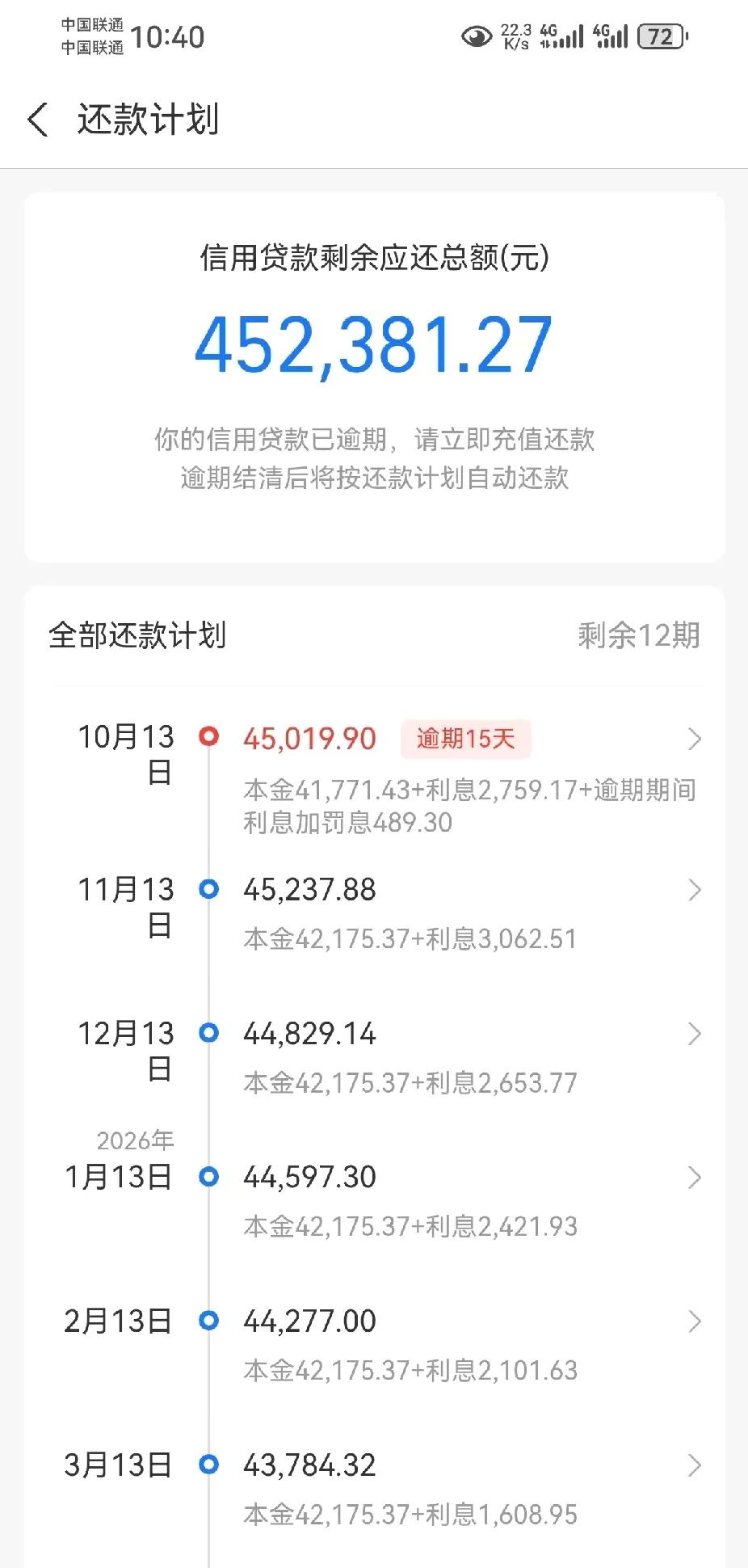Expand the November 13 repayment entry
Image resolution: width=748 pixels, height=1568 pixels.
tap(695, 889)
